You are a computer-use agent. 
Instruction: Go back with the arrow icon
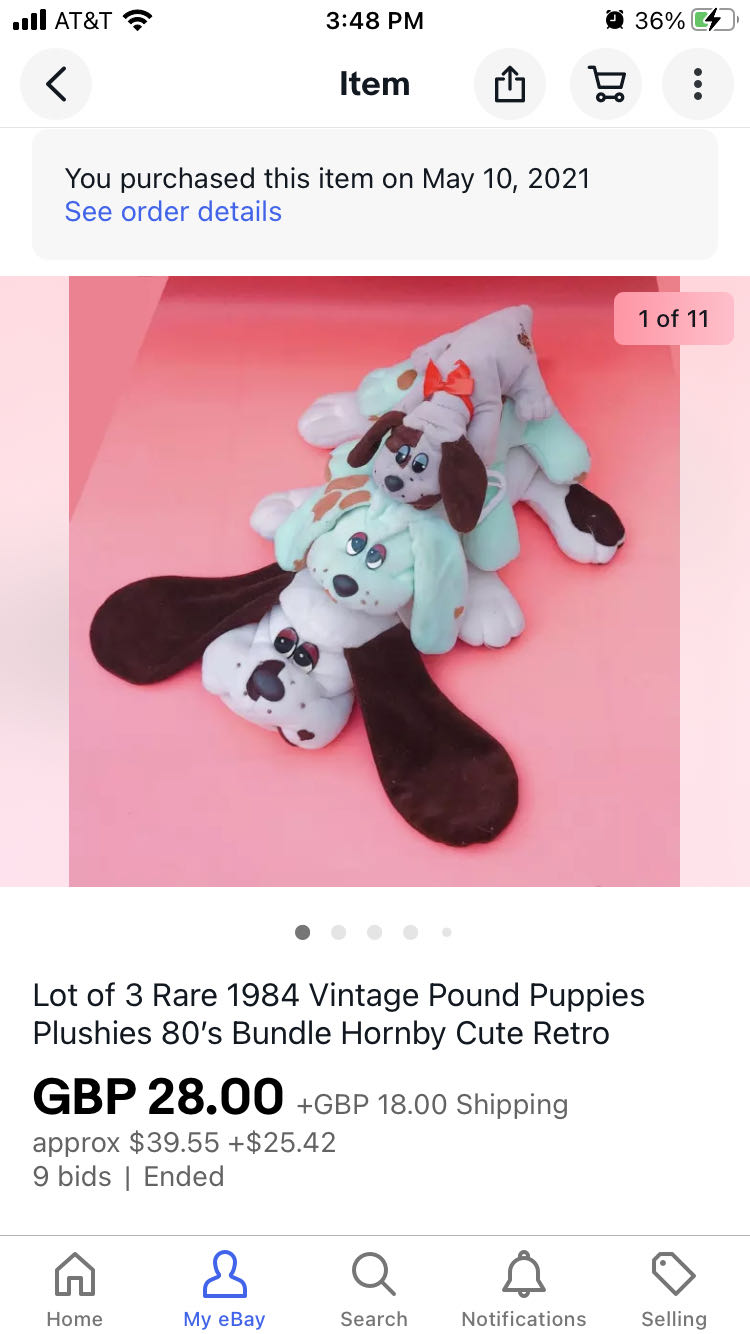[56, 84]
